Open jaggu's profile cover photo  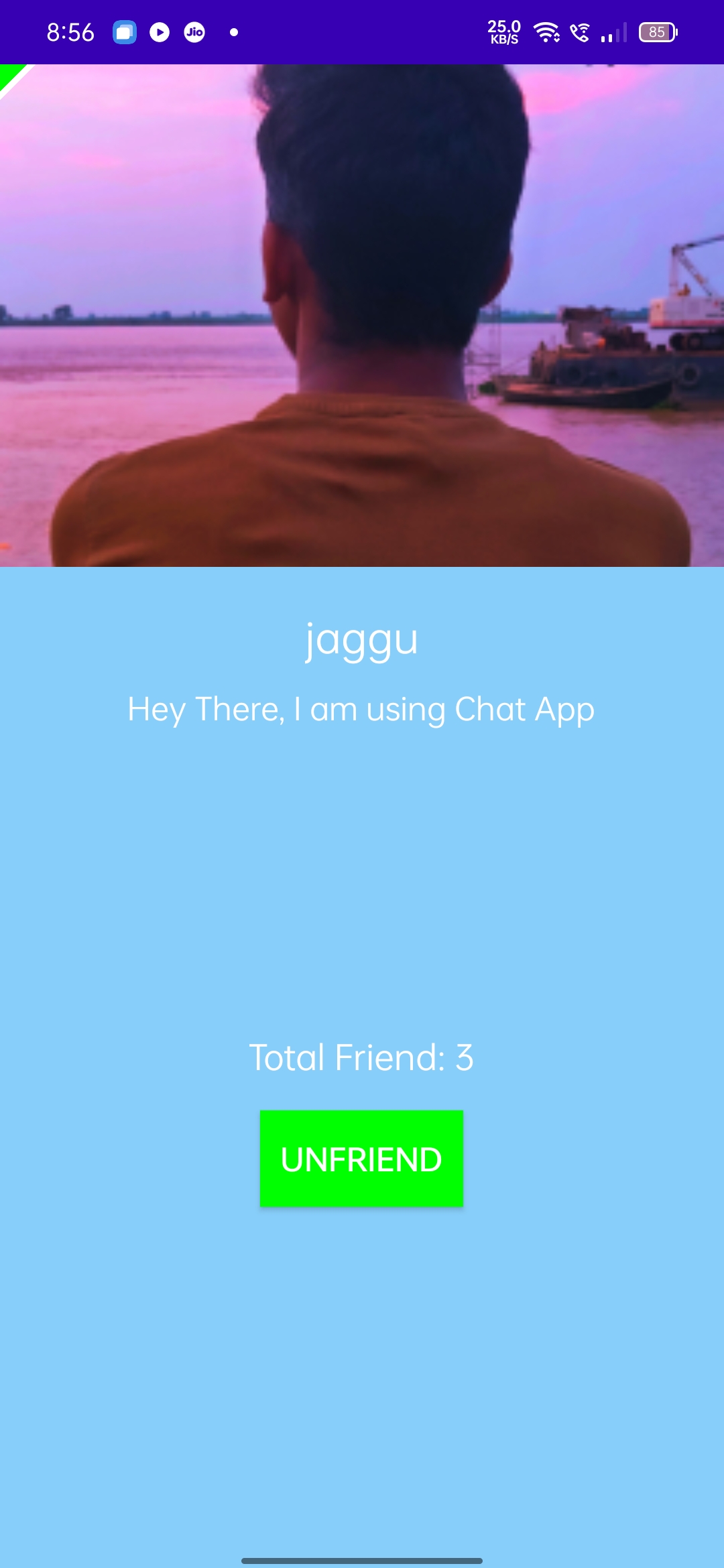pos(362,315)
